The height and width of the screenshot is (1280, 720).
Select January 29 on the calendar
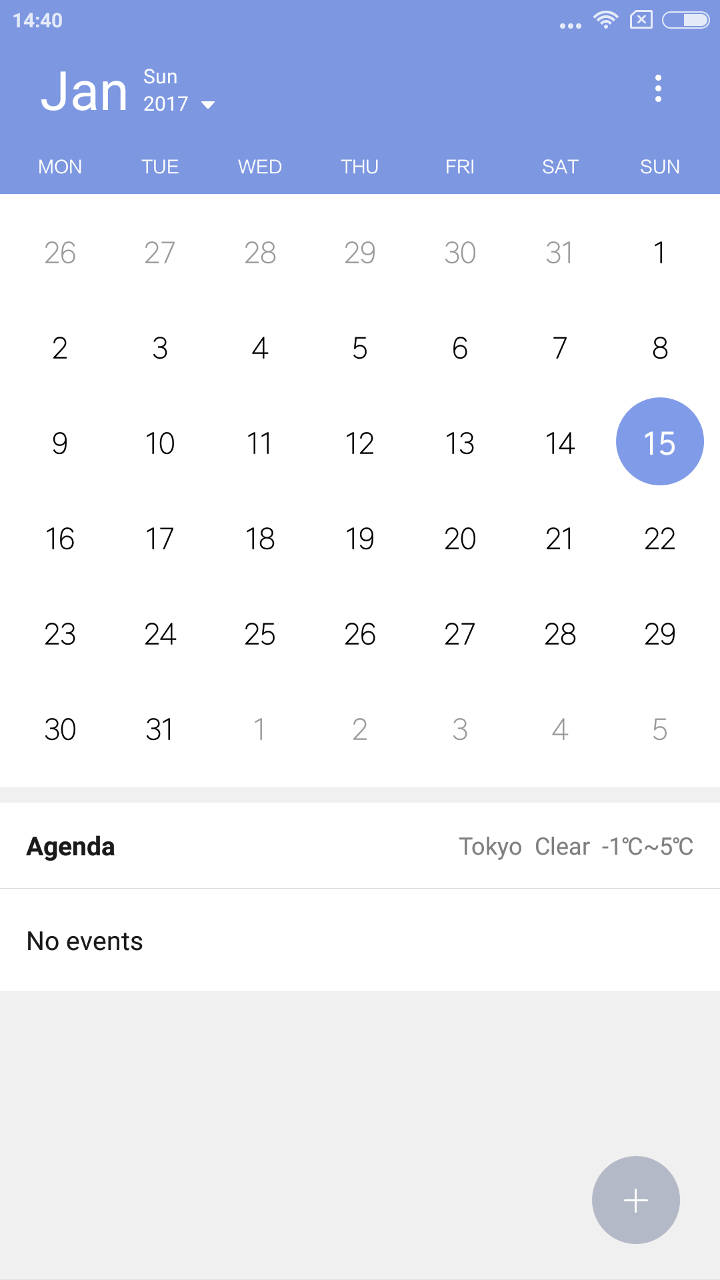(x=659, y=634)
